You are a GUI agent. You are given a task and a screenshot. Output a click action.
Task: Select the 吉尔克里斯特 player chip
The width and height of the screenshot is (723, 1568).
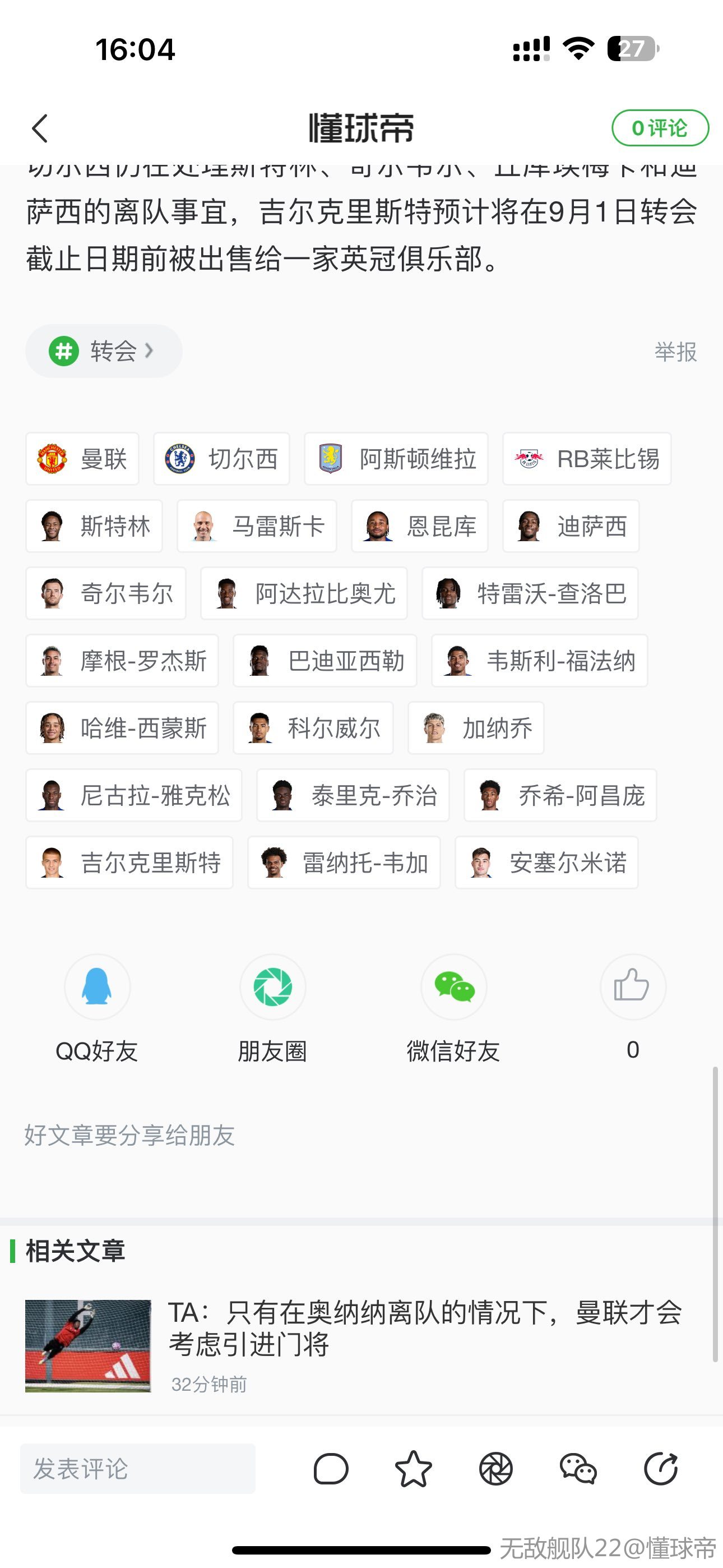click(x=129, y=863)
